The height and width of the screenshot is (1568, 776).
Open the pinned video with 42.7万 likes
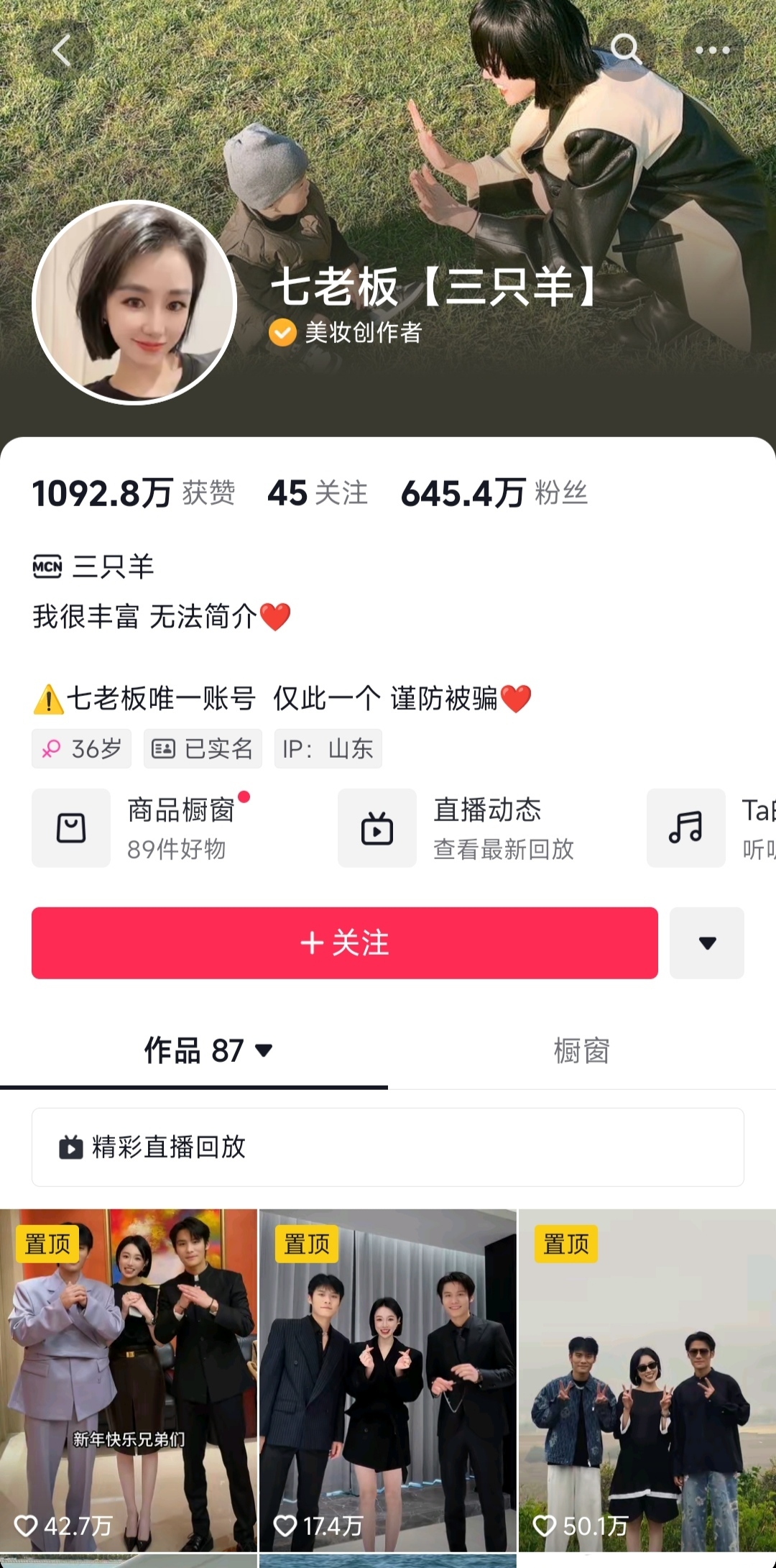pos(129,1380)
